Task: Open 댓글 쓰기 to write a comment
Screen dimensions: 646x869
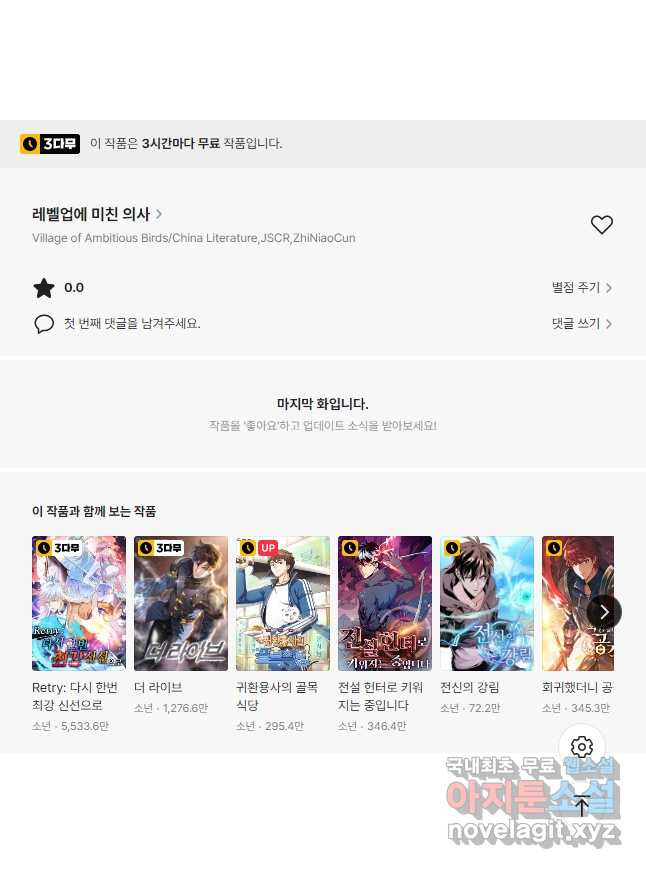Action: point(582,324)
